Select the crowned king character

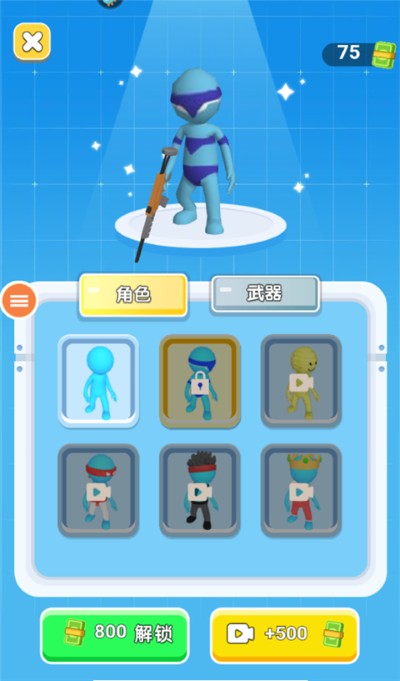(x=301, y=490)
